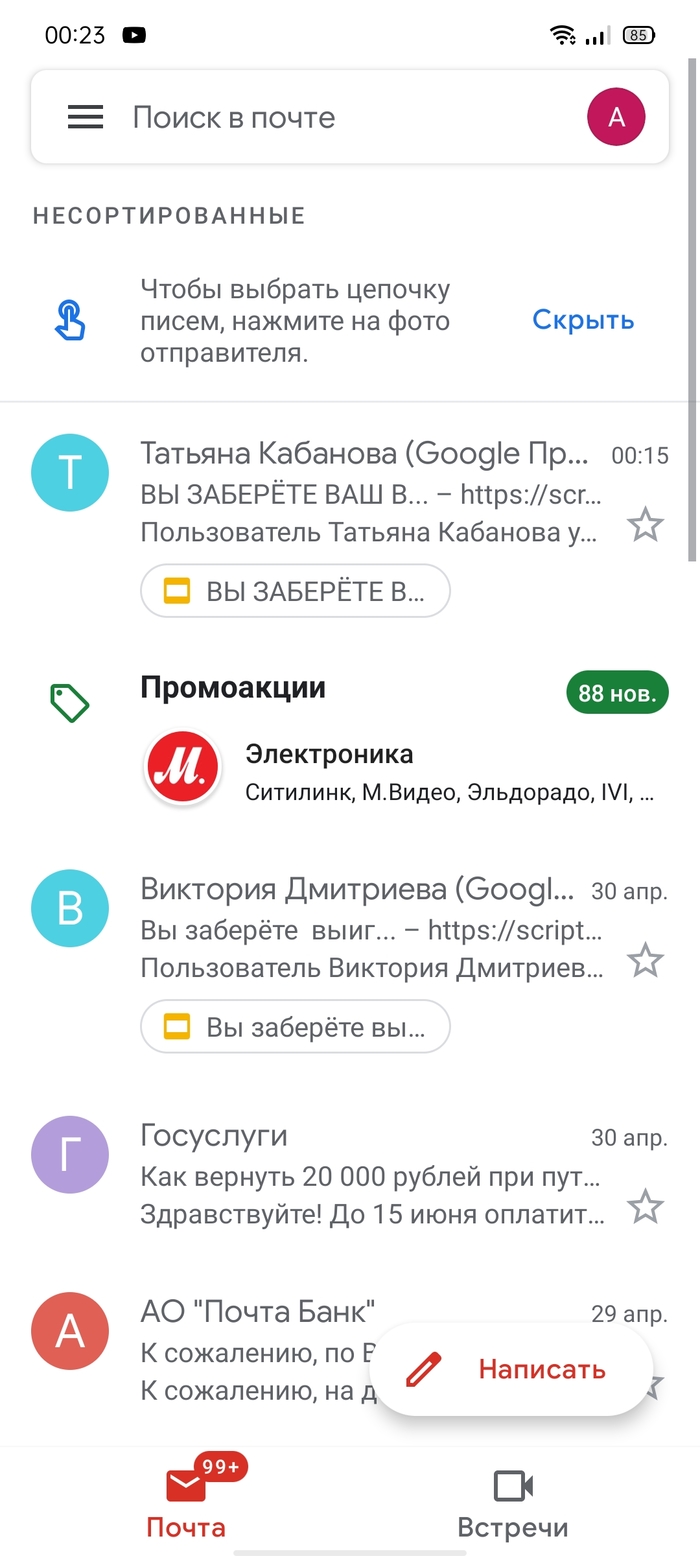
Task: Star the email from Виктория Дмитриева
Action: (645, 960)
